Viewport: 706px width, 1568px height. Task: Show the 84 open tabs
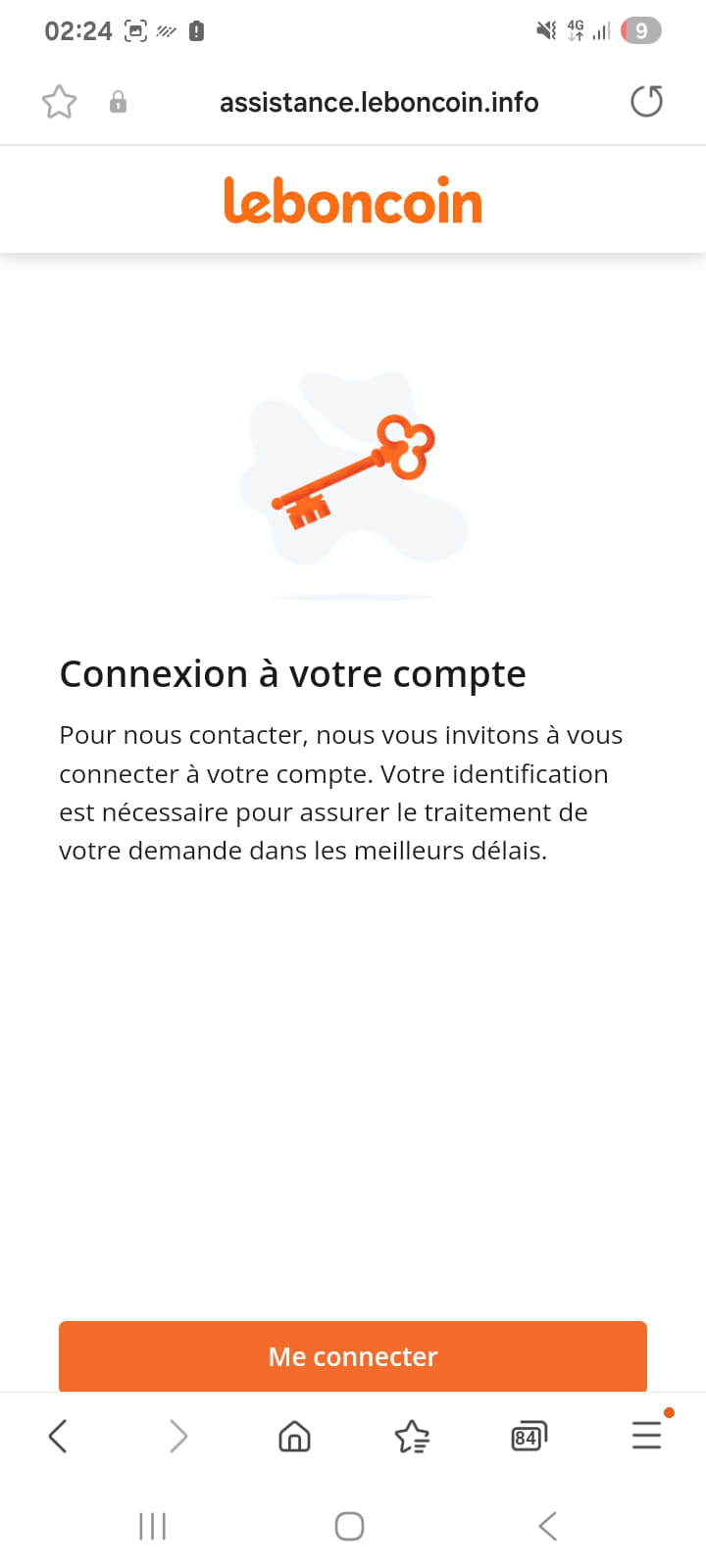(x=529, y=1437)
